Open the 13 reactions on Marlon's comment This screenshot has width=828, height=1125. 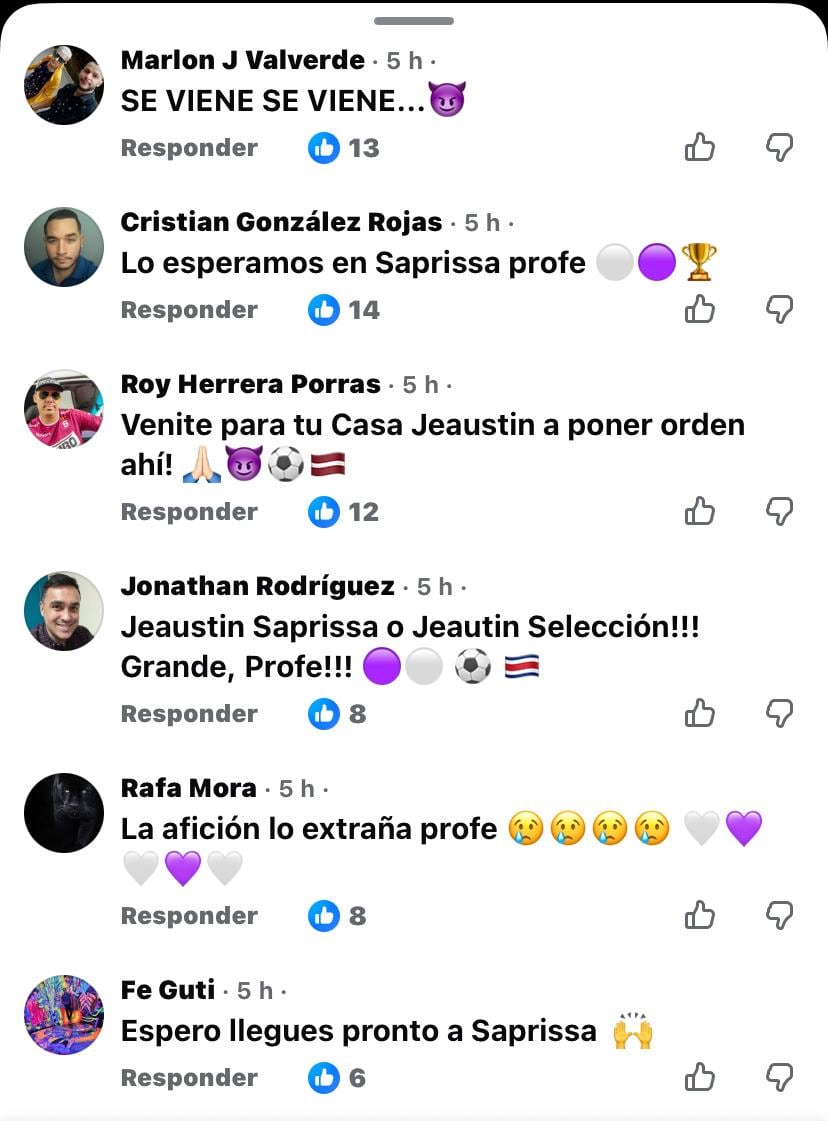(344, 147)
